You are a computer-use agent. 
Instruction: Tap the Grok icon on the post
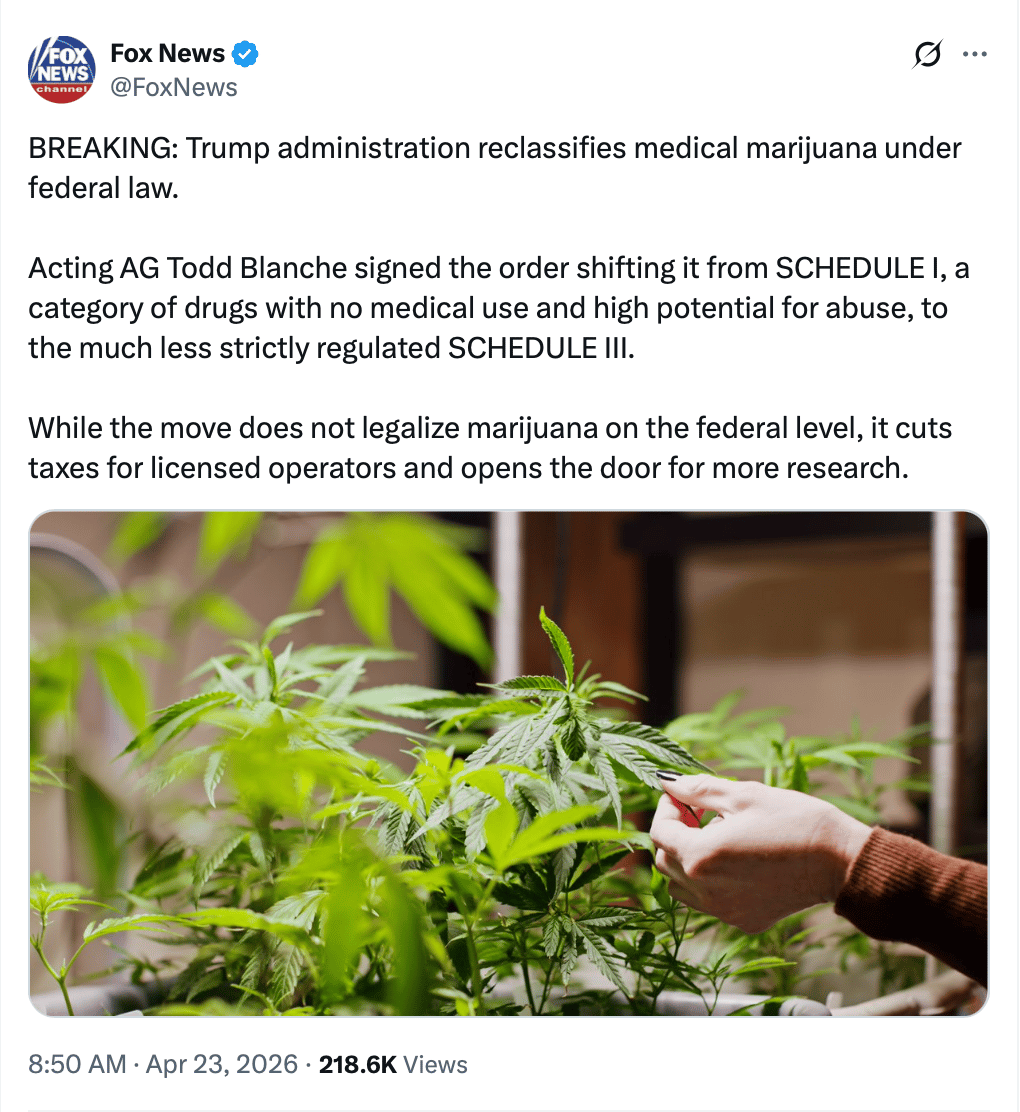pyautogui.click(x=928, y=55)
